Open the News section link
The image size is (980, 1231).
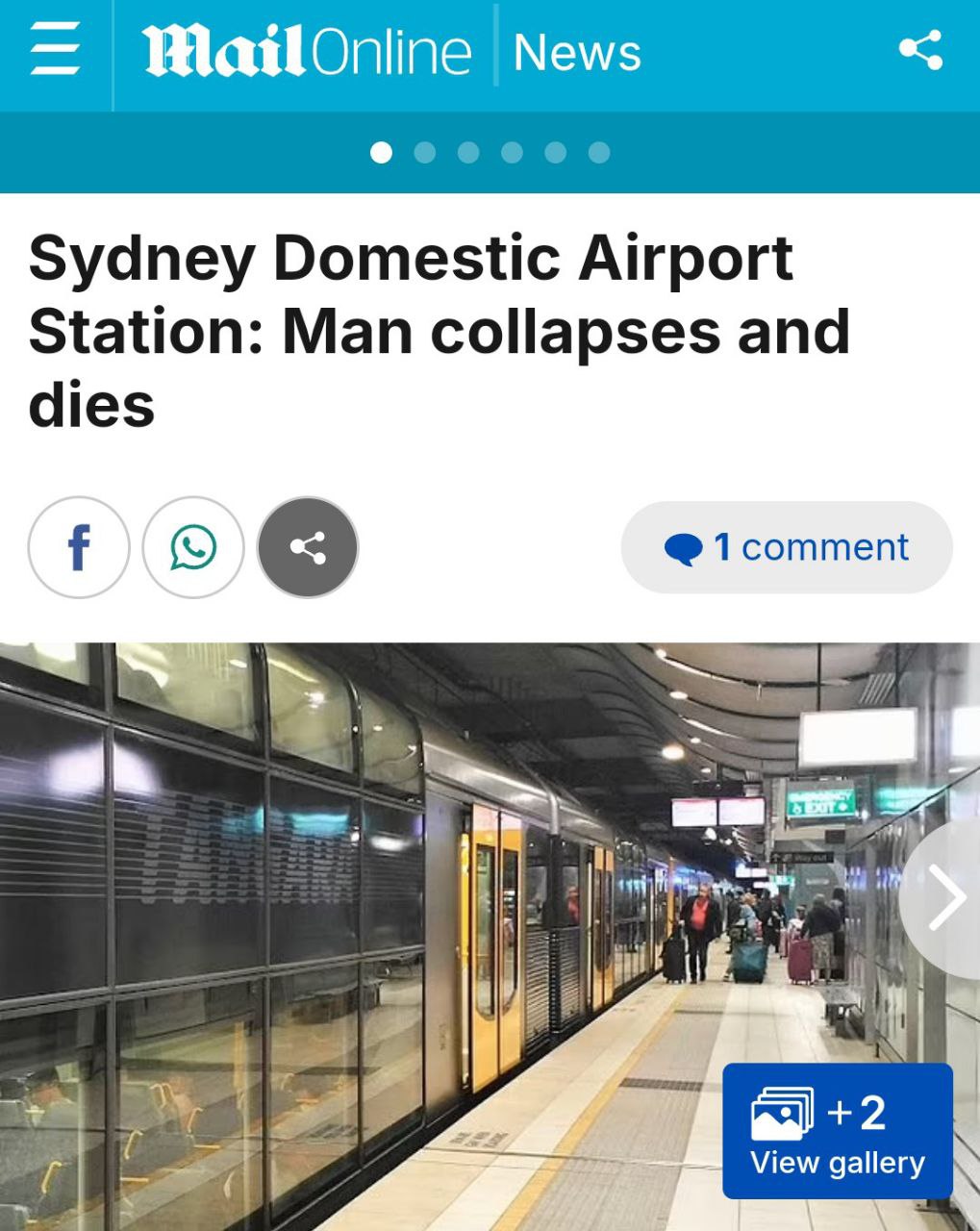point(577,52)
